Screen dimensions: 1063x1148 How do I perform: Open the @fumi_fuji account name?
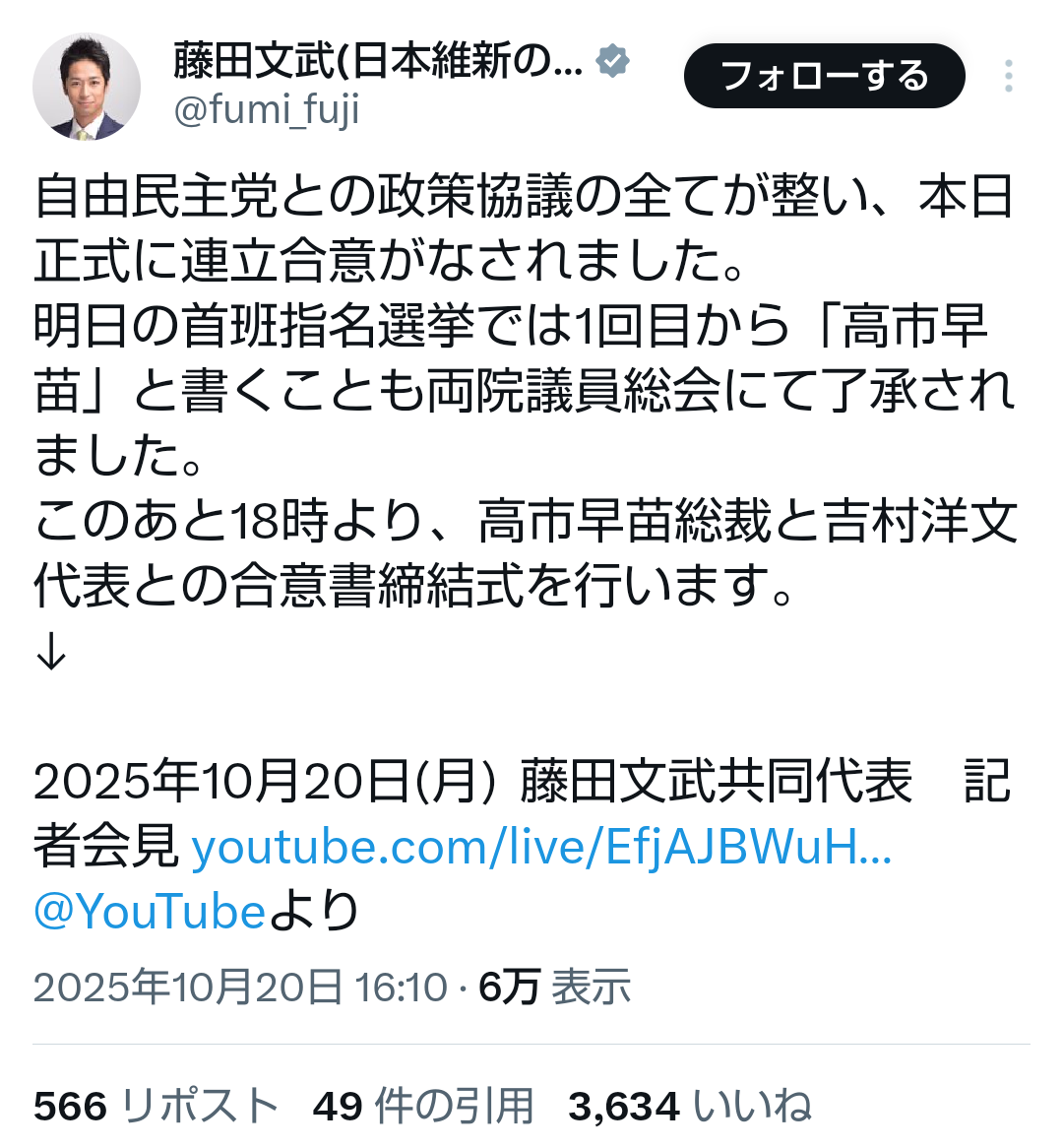tap(266, 109)
